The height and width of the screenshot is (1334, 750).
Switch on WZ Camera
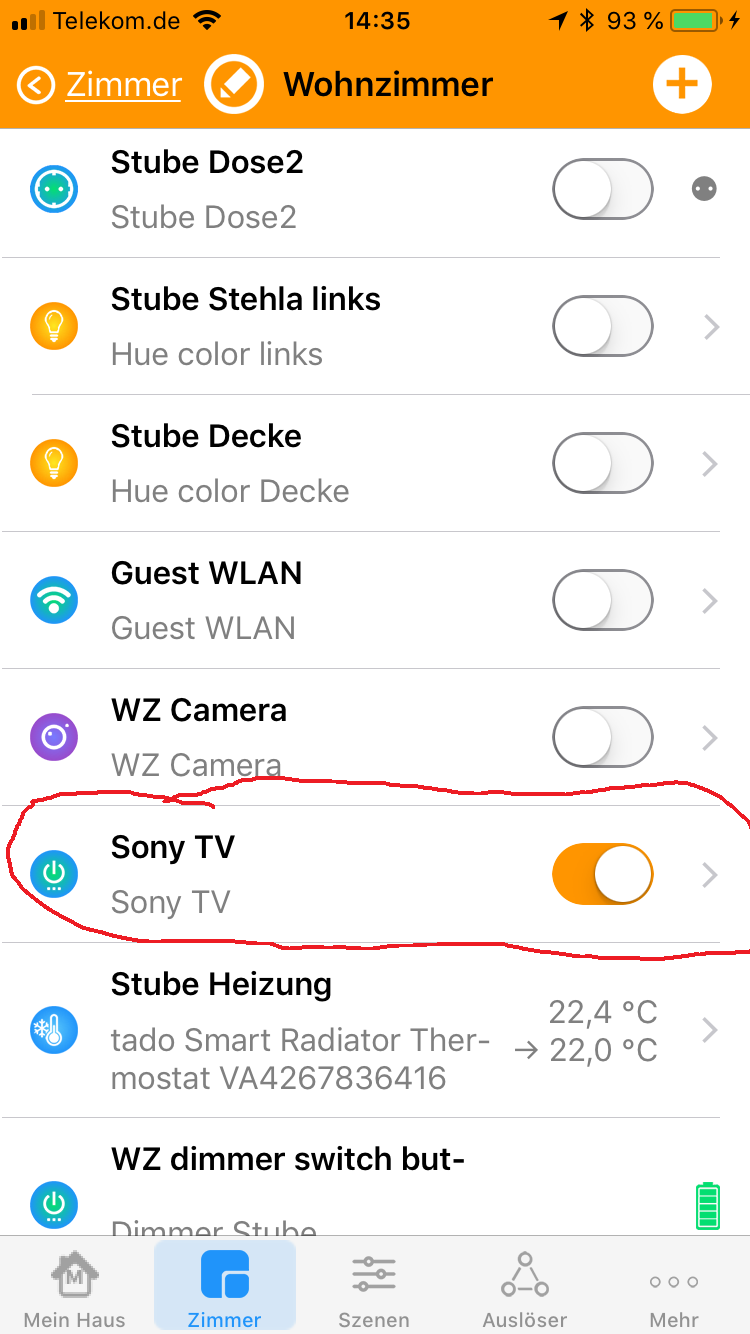pyautogui.click(x=602, y=737)
